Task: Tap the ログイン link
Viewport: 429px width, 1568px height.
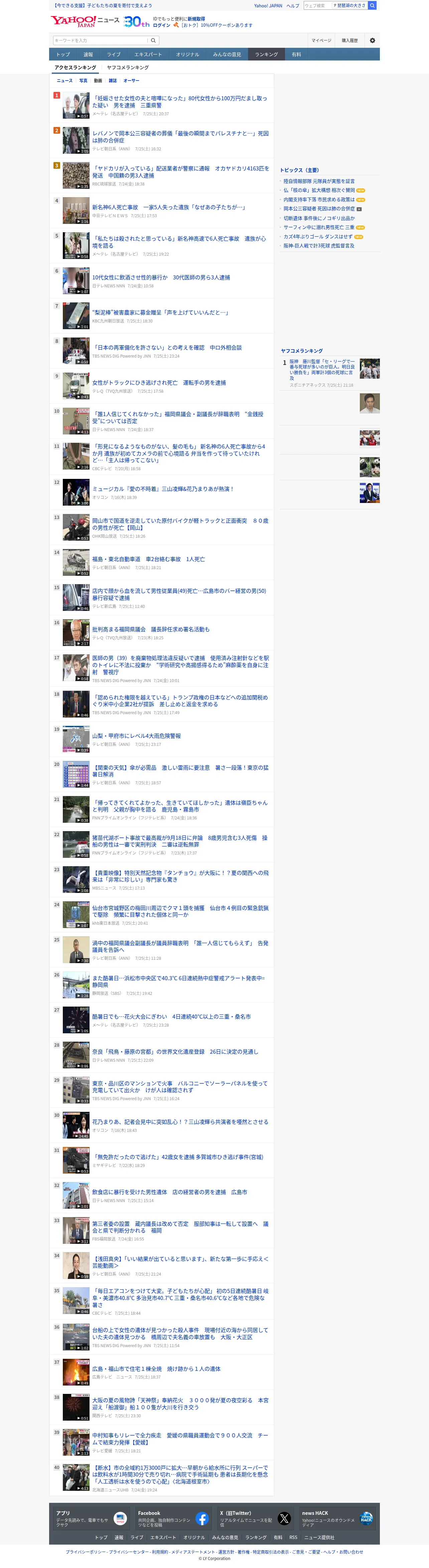Action: 161,25
